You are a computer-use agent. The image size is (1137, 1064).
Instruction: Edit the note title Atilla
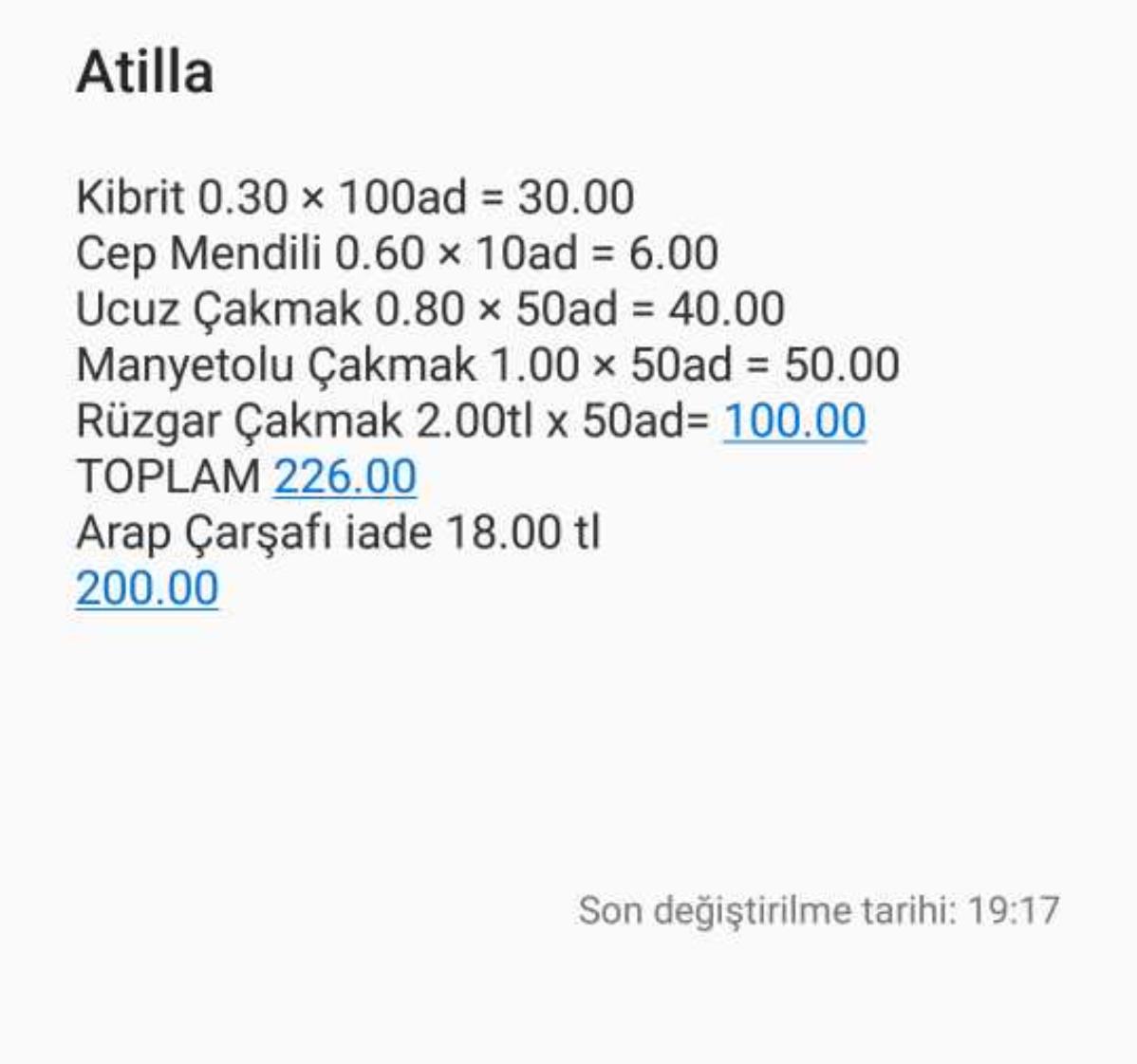click(145, 73)
